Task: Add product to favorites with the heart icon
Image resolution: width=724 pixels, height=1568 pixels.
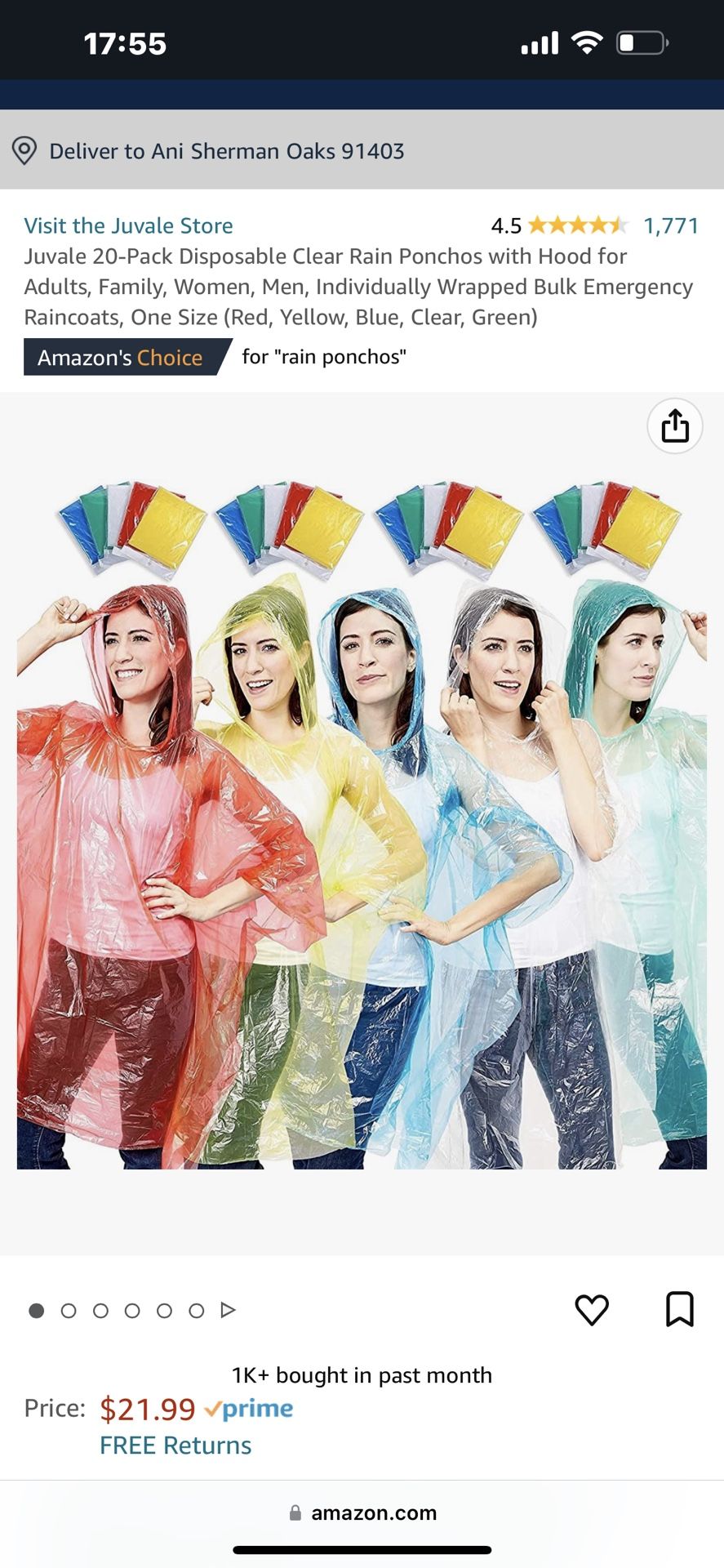Action: [593, 1310]
